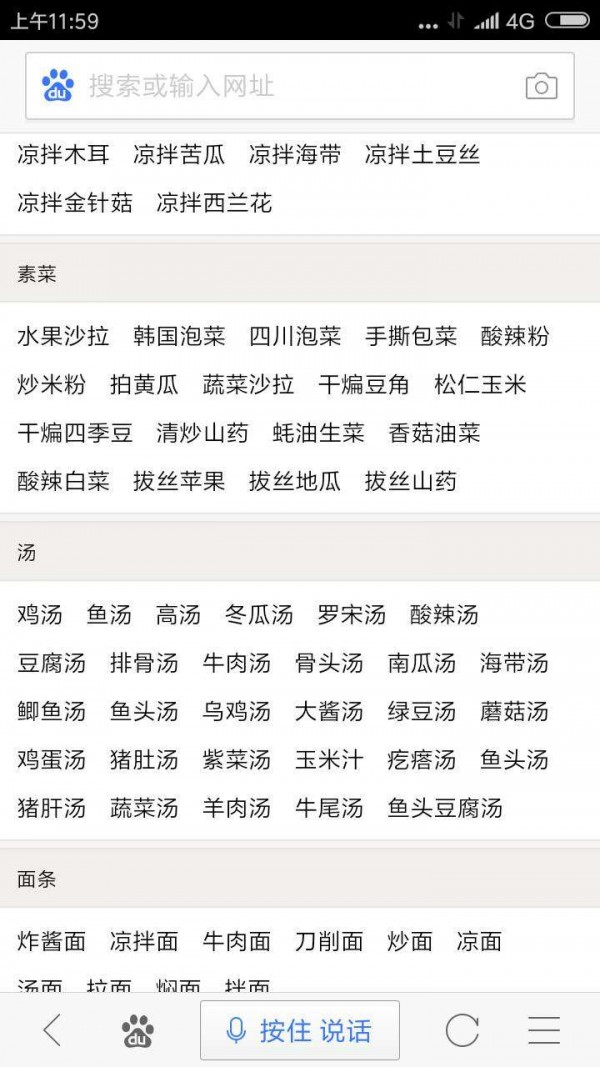
Task: Open the 鱼头豆腐汤 link
Action: click(x=445, y=808)
